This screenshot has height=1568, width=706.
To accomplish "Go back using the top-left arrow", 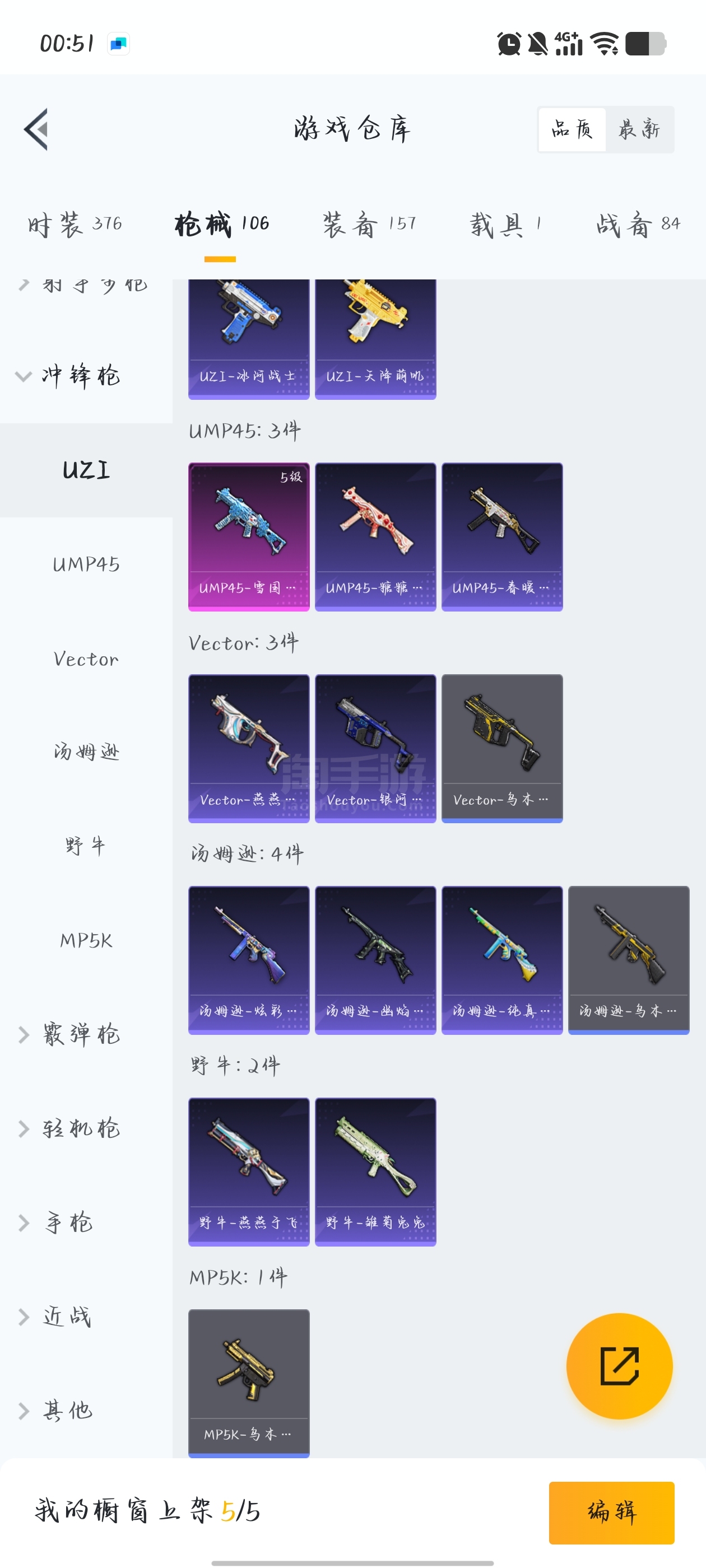I will tap(36, 129).
